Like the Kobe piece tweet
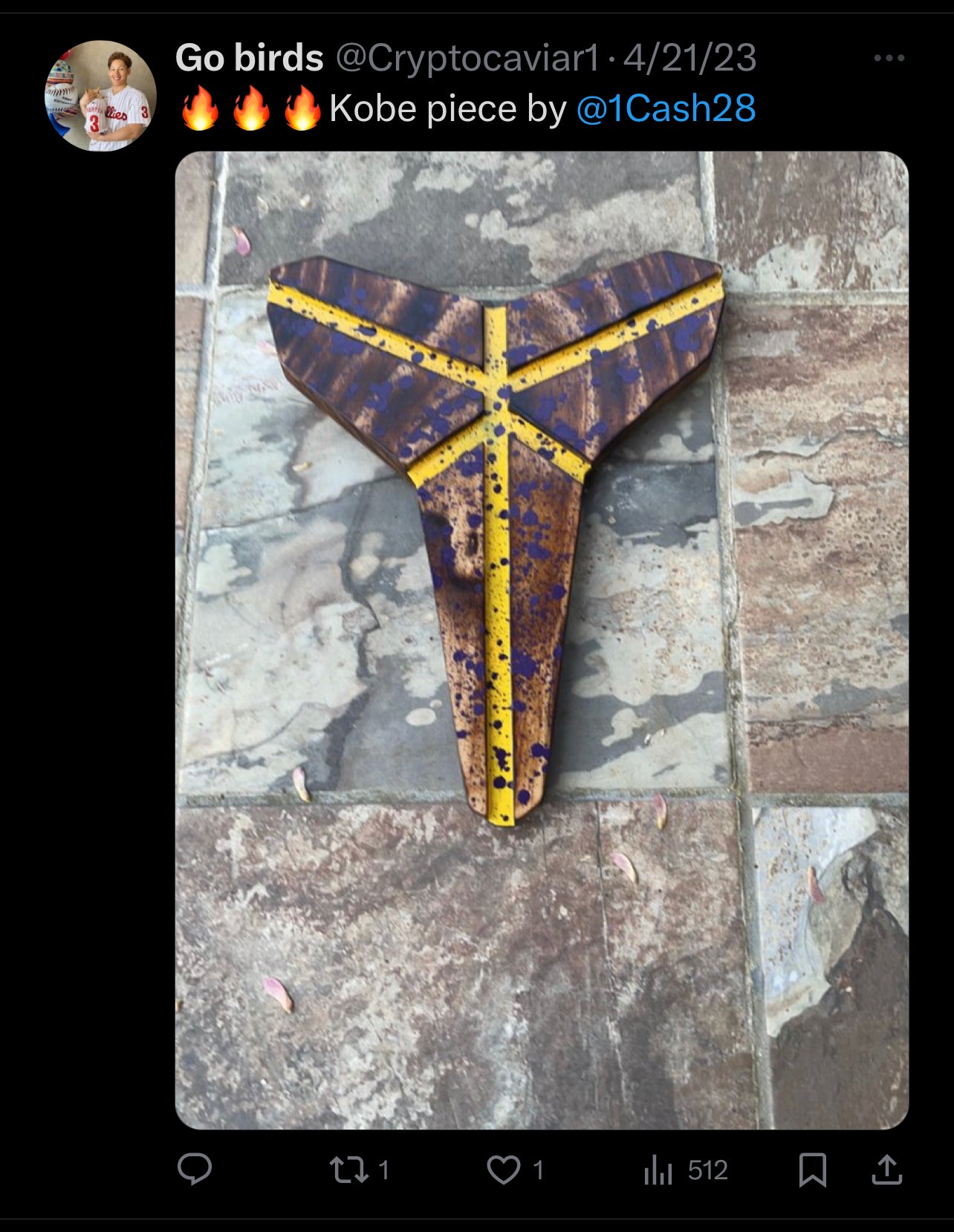The height and width of the screenshot is (1232, 954). tap(504, 1170)
